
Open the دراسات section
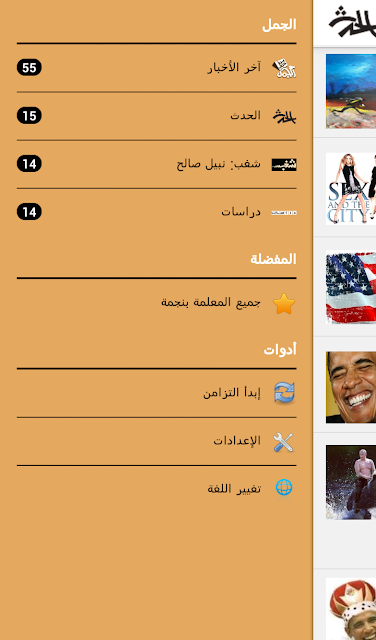coord(156,212)
